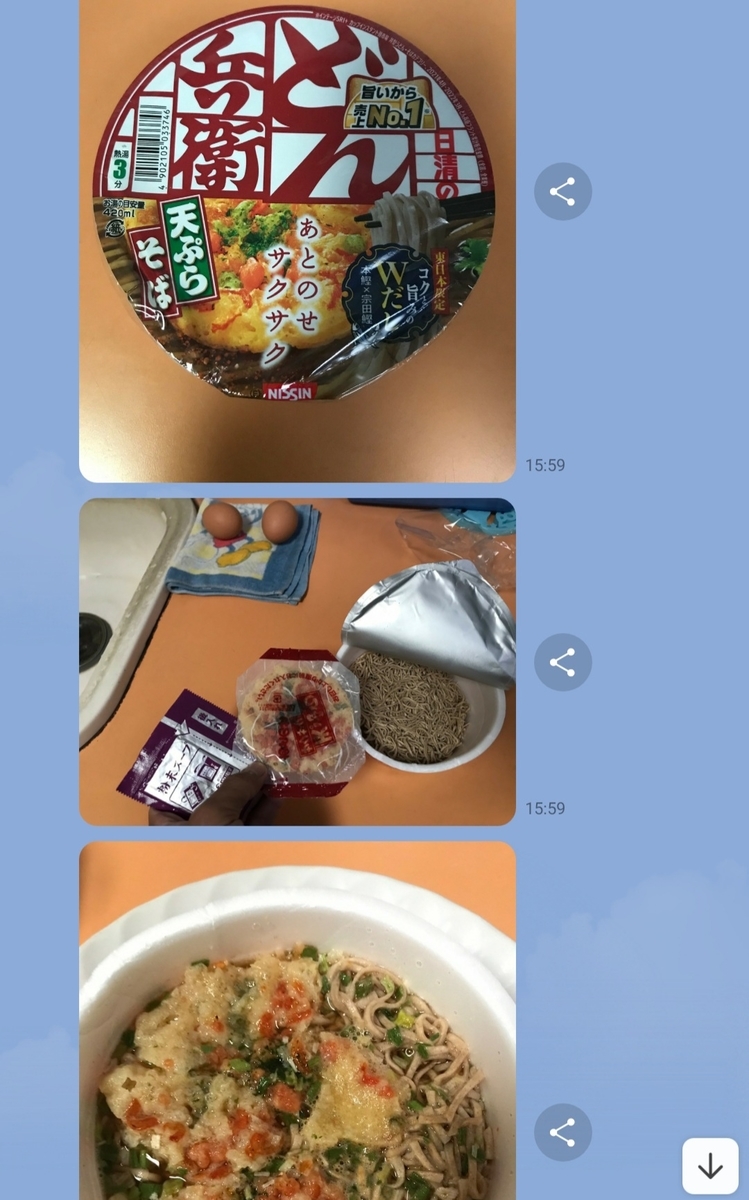This screenshot has height=1200, width=749.
Task: View the cooked noodles with tempura photo
Action: click(x=297, y=1020)
